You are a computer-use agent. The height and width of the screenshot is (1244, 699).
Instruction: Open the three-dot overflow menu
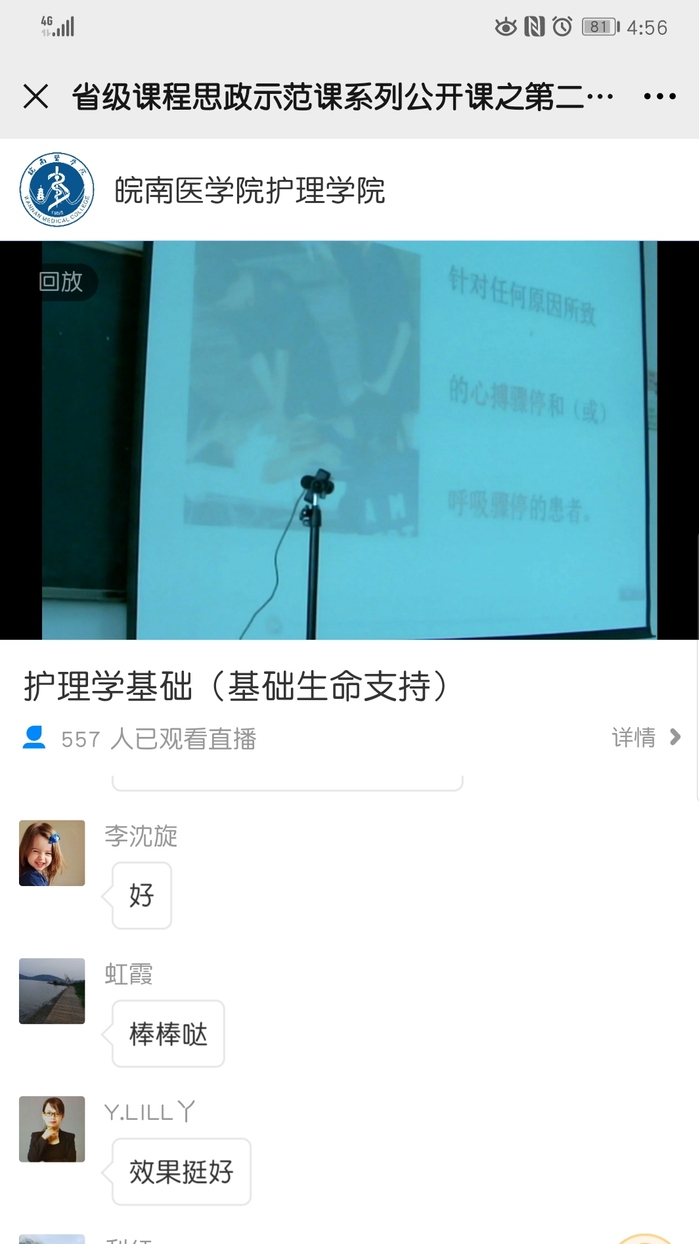click(x=659, y=97)
